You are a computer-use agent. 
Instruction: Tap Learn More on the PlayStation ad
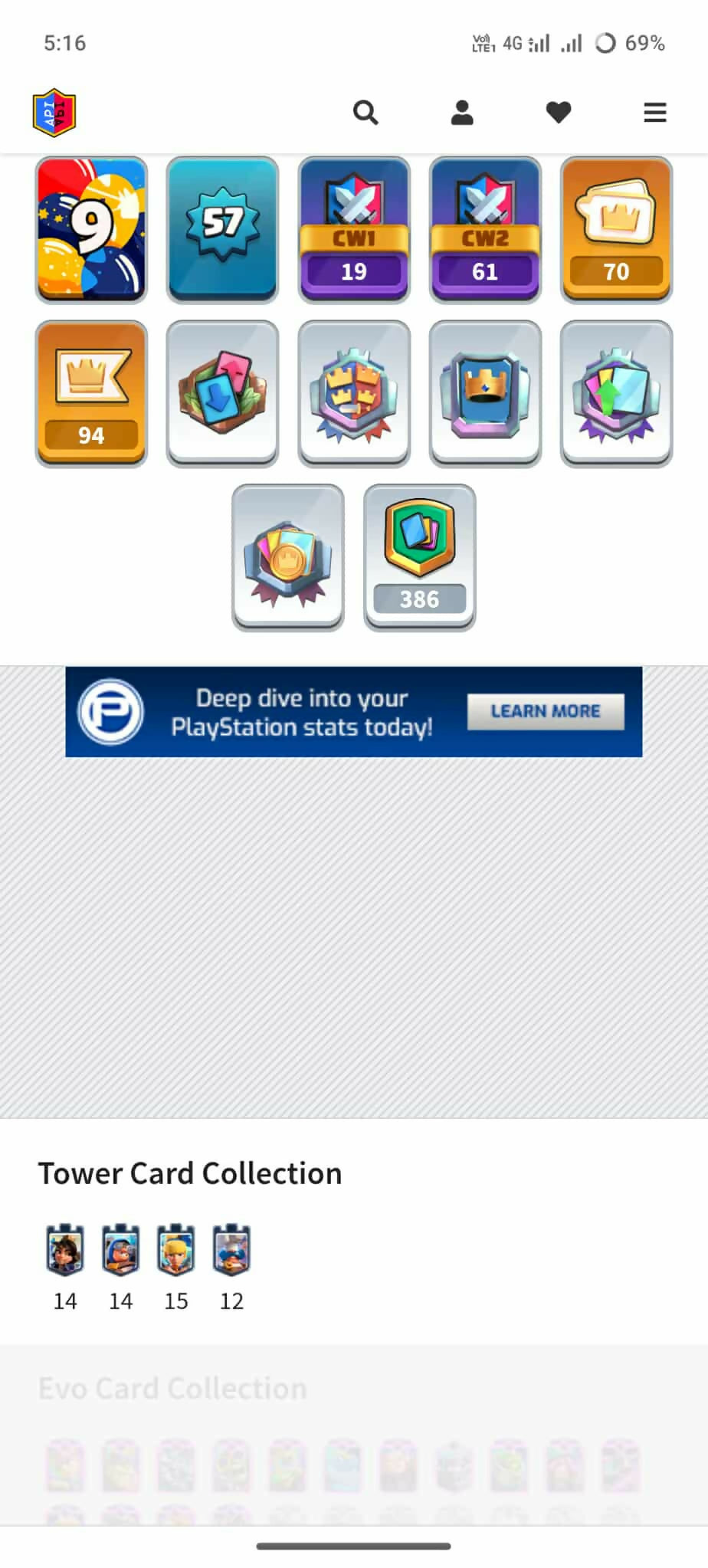pos(546,711)
